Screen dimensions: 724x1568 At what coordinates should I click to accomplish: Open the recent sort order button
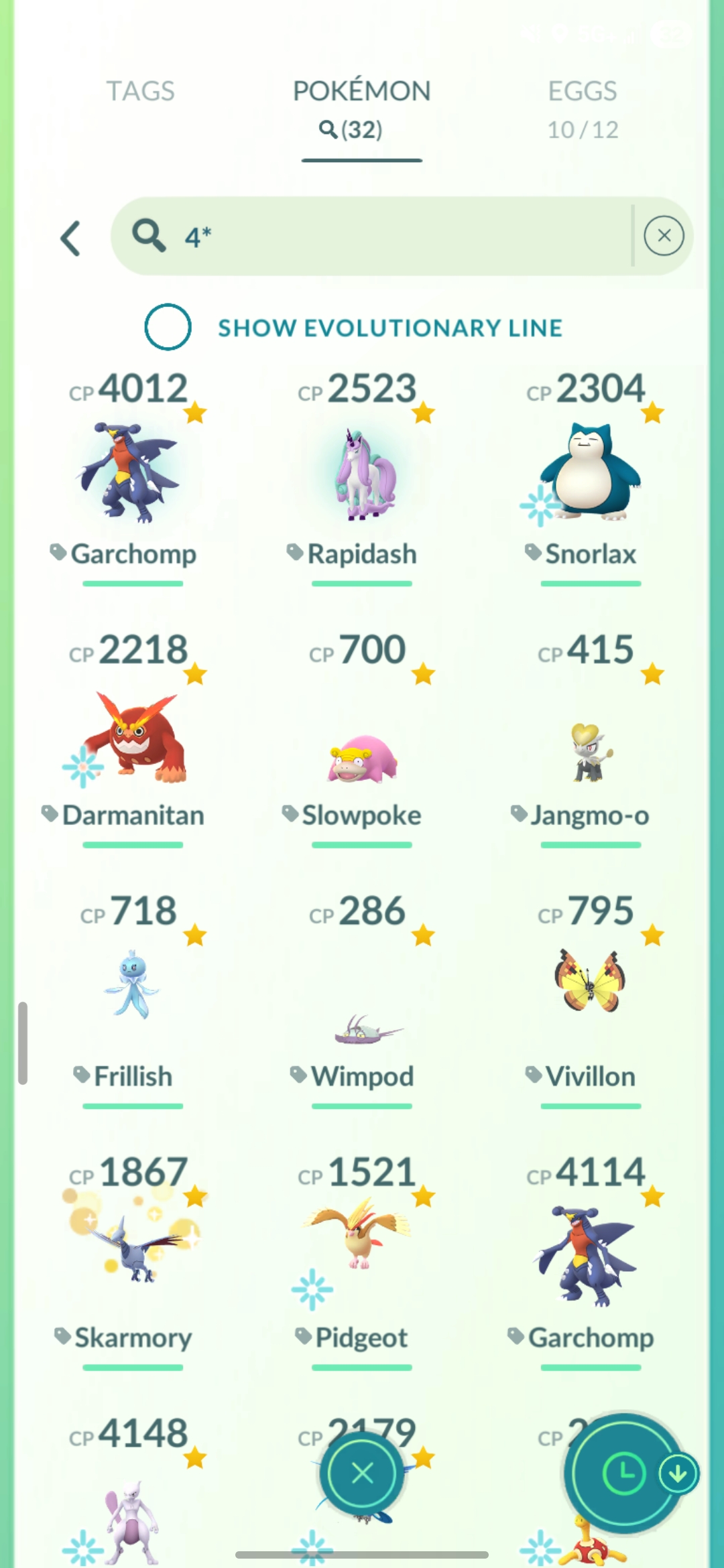[x=625, y=1473]
